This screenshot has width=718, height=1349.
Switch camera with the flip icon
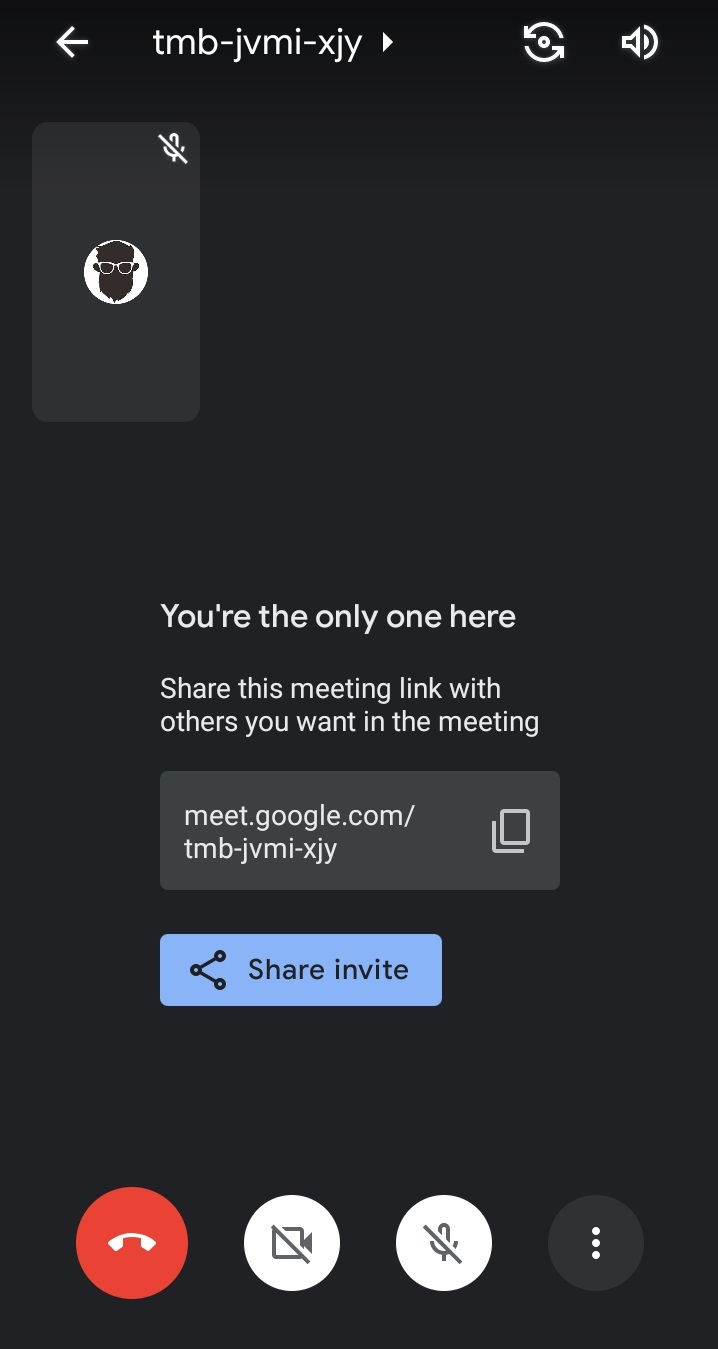(544, 42)
